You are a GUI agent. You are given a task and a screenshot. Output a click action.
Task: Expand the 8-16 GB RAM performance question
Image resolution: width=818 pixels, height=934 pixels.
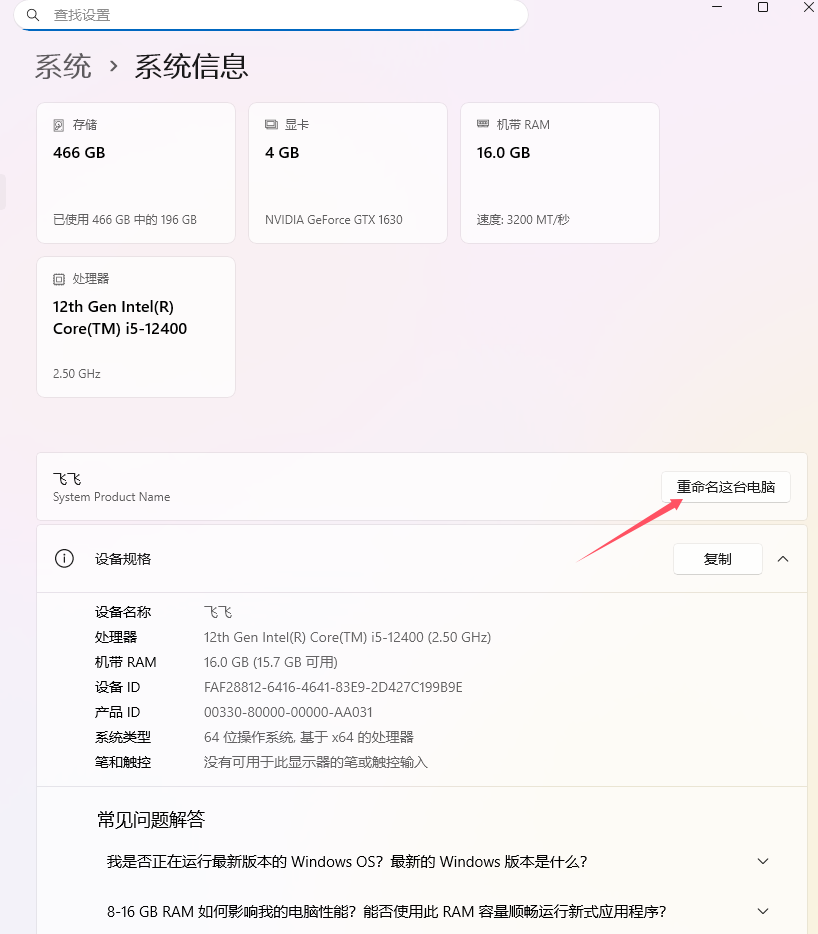(763, 911)
